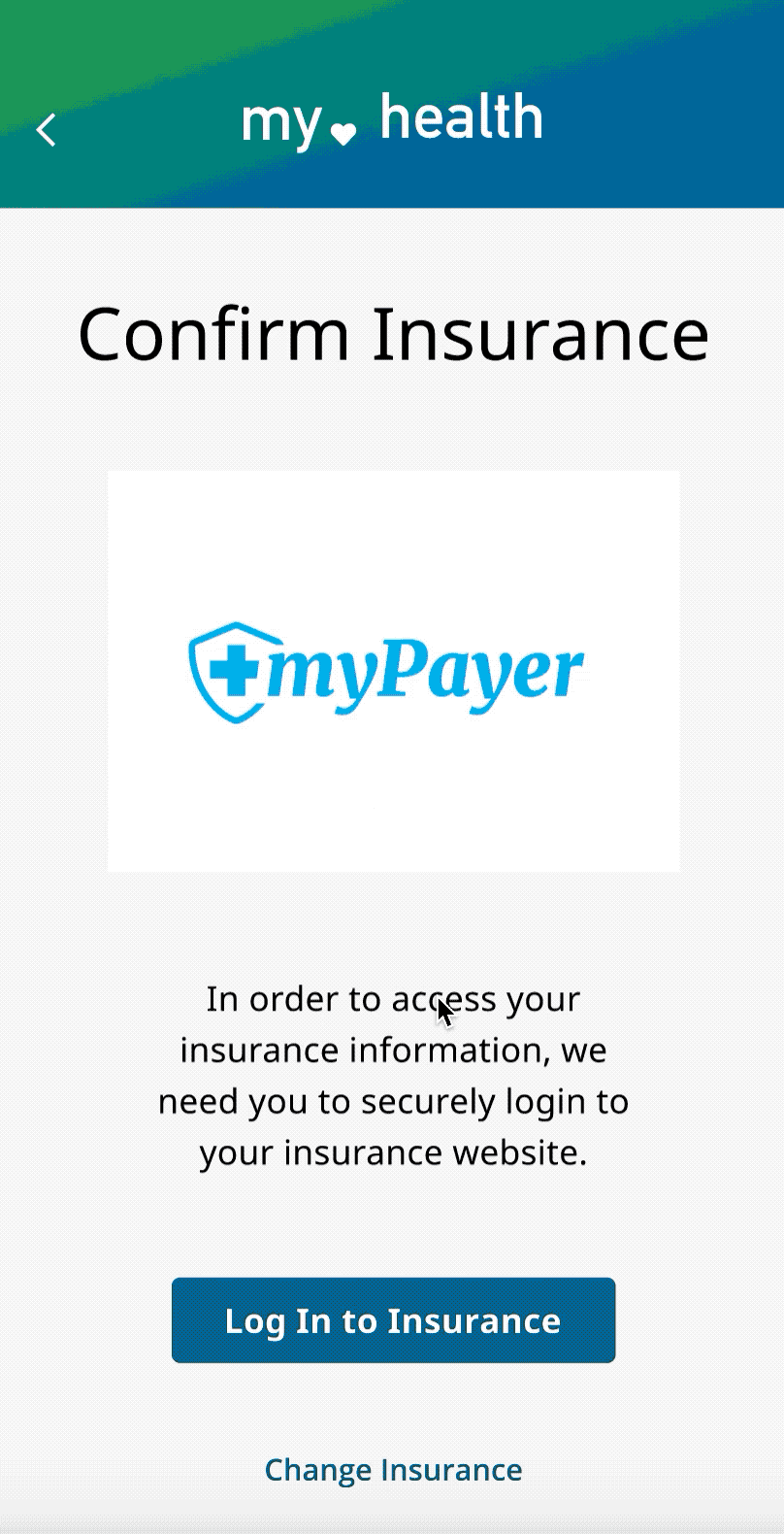Open the Change Insurance link
This screenshot has height=1534, width=784.
point(393,1469)
